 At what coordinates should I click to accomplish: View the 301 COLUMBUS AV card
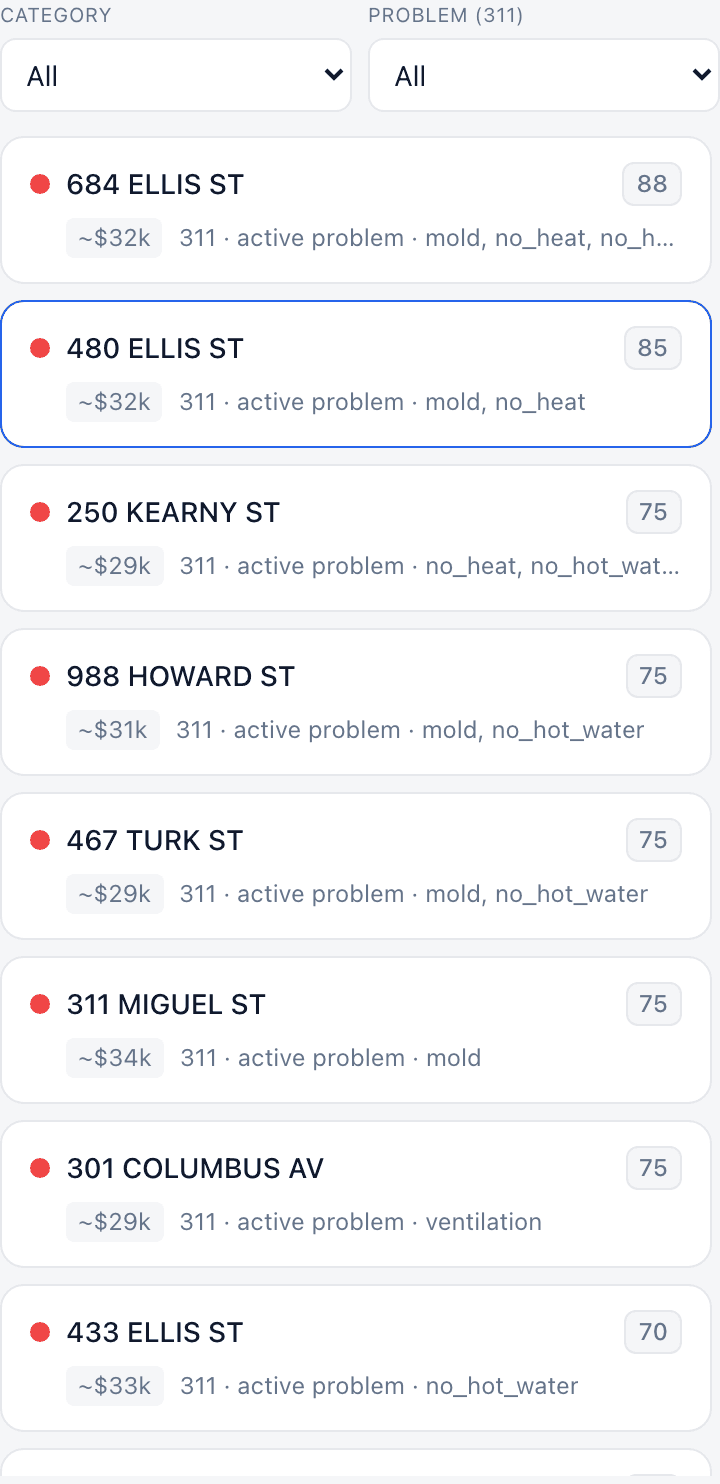[356, 1194]
